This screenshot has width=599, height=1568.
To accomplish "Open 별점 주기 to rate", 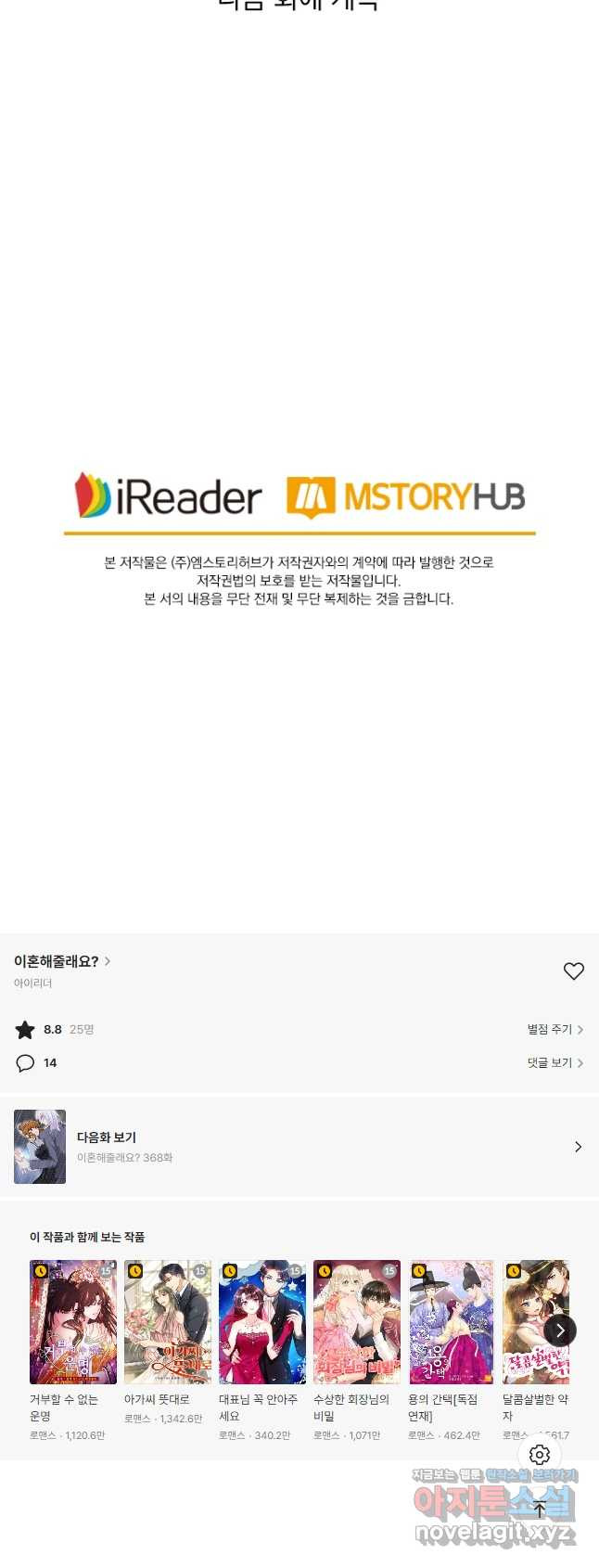I will (554, 1029).
